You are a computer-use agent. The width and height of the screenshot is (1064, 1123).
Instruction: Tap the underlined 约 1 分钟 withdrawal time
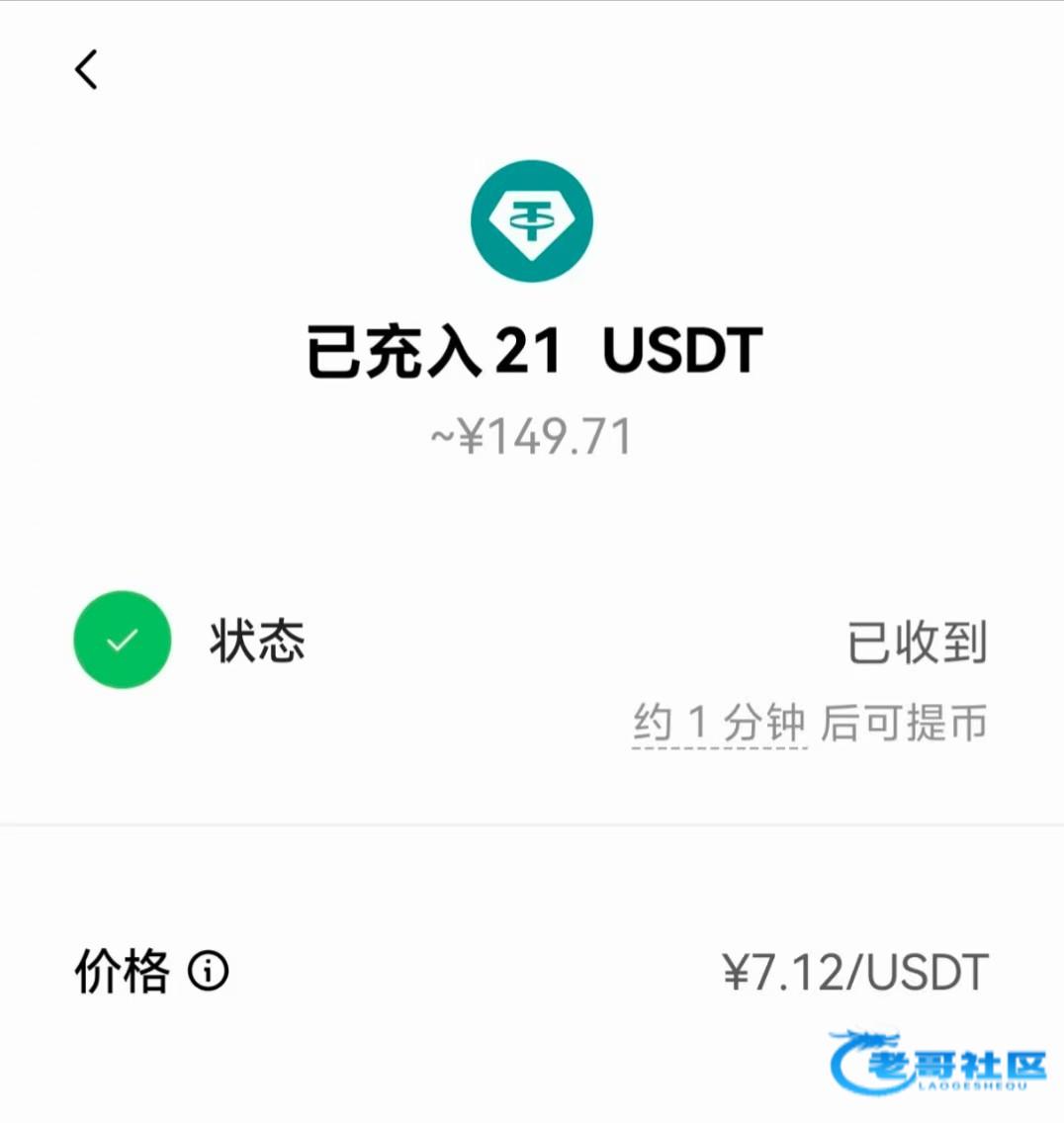pyautogui.click(x=719, y=724)
